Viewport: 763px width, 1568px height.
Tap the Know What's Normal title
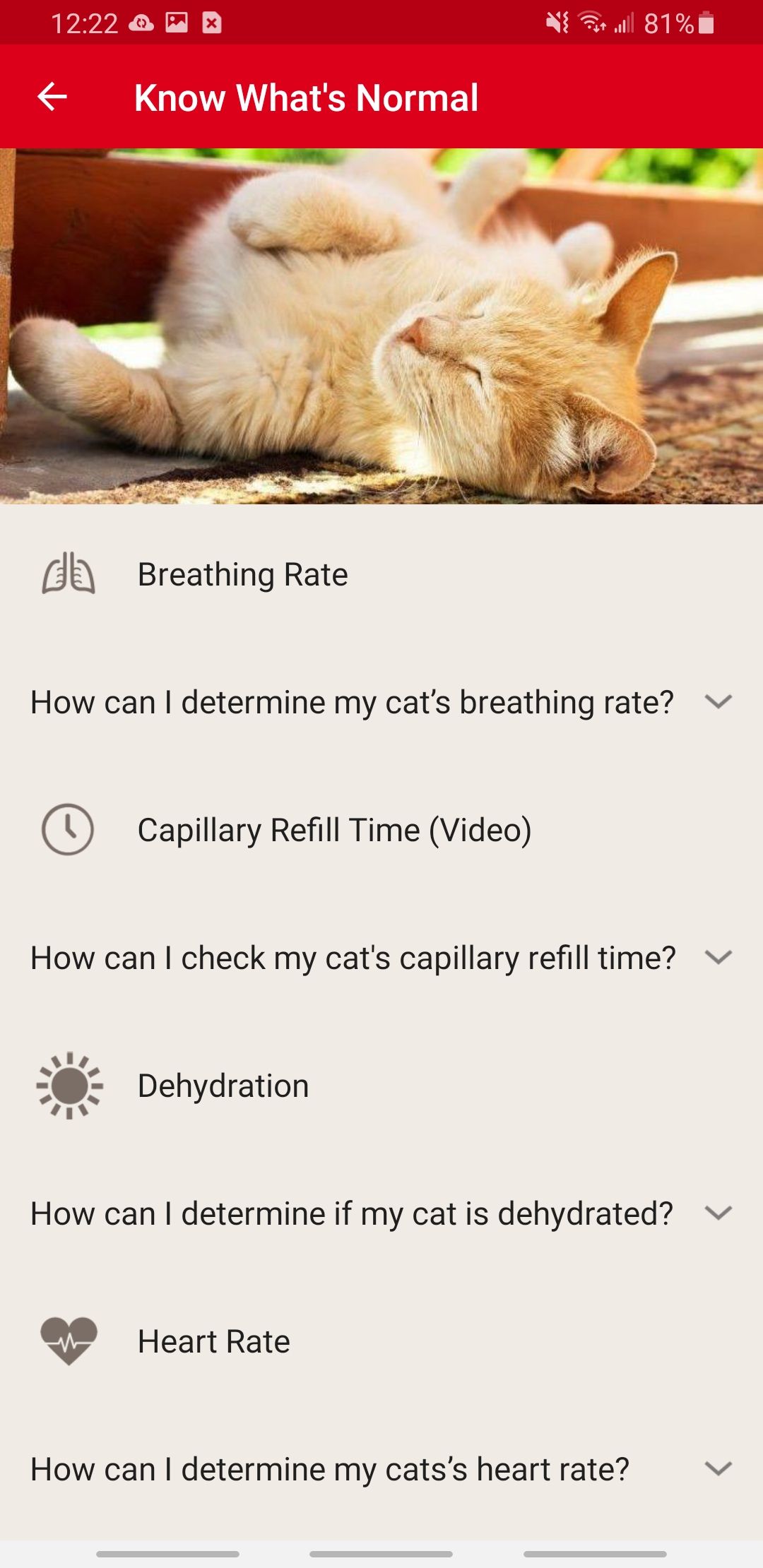(305, 97)
